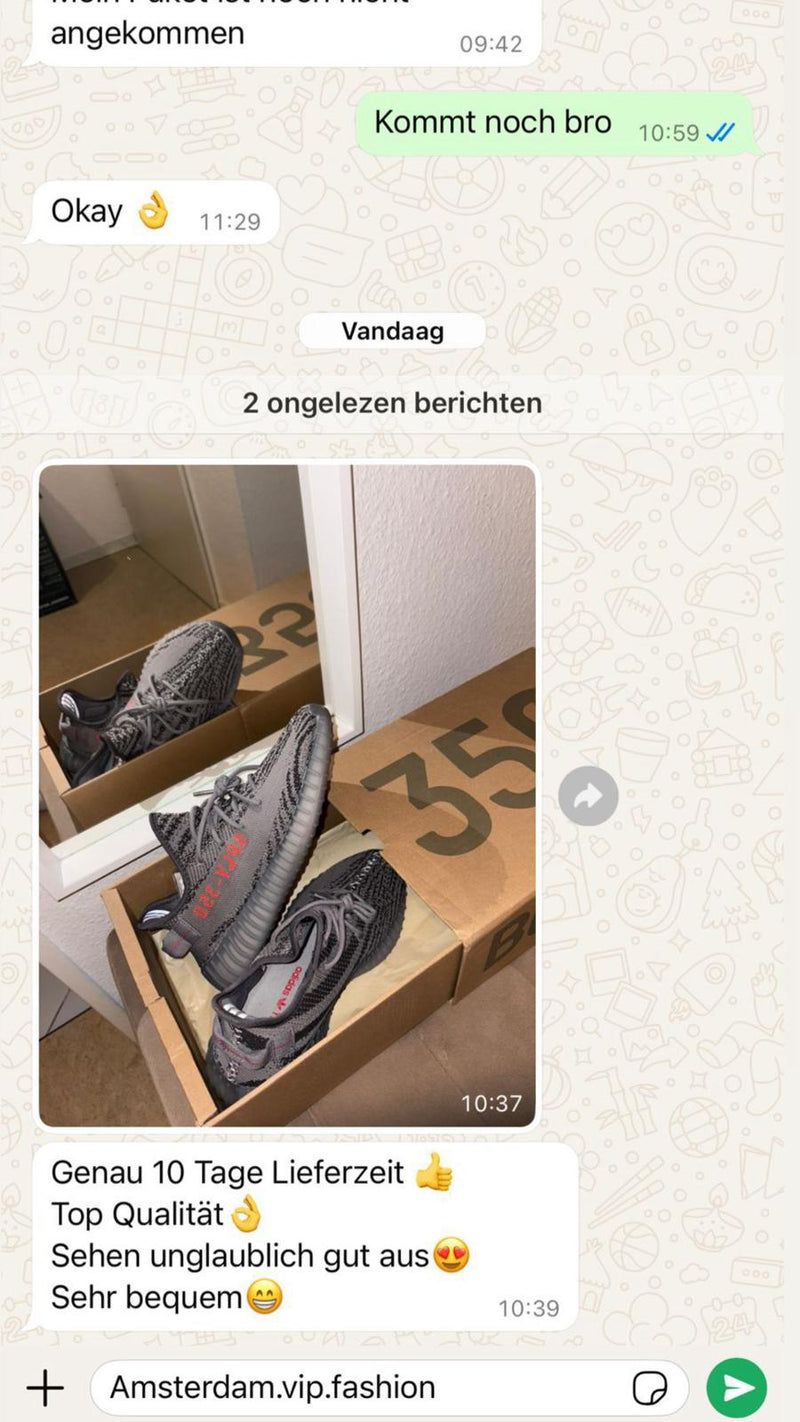Image resolution: width=800 pixels, height=1422 pixels.
Task: Forward the sneaker photo message
Action: [588, 796]
